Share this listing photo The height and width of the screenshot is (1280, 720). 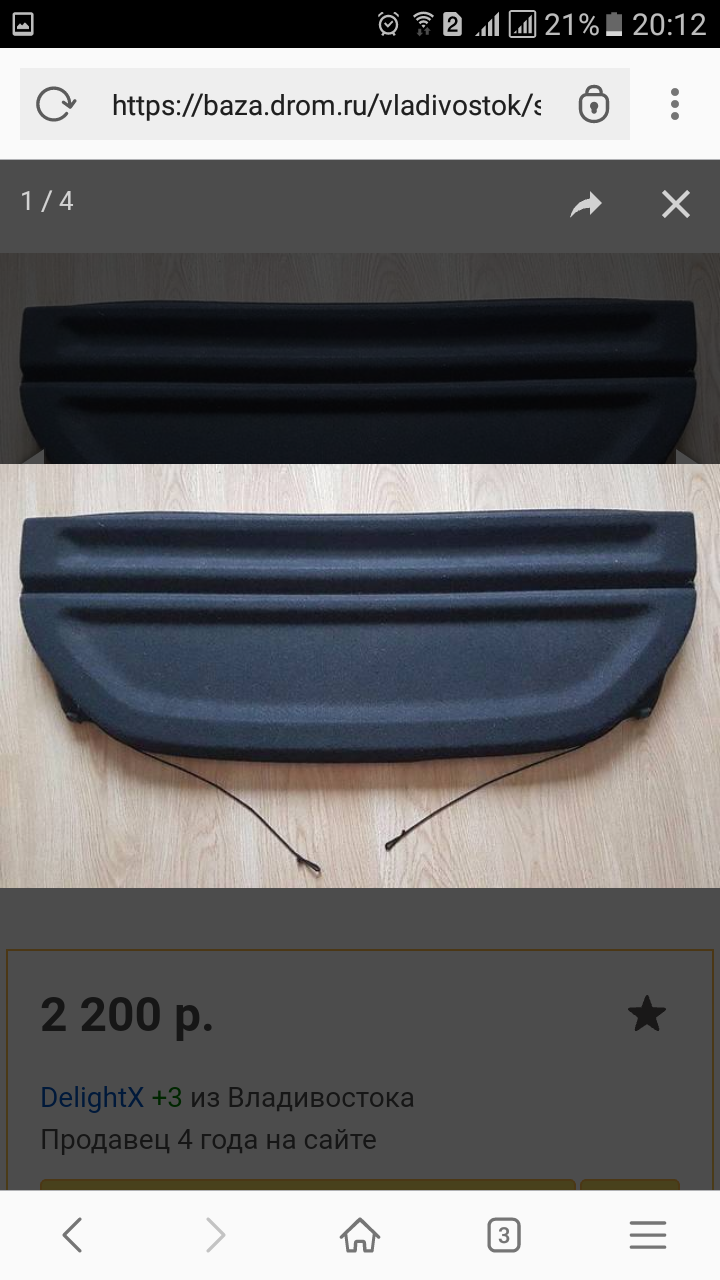point(586,205)
